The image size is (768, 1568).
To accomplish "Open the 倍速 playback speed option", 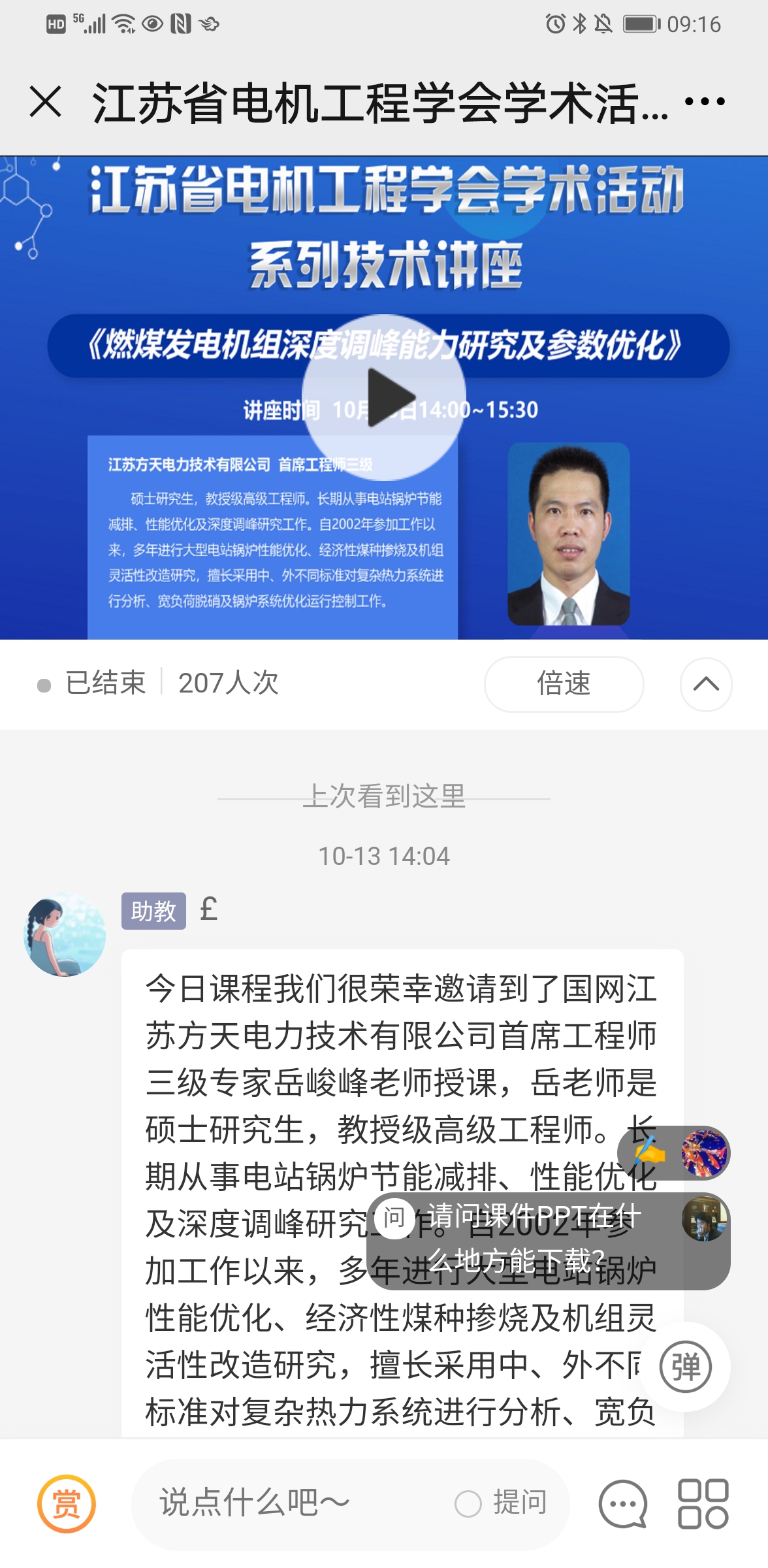I will point(564,684).
